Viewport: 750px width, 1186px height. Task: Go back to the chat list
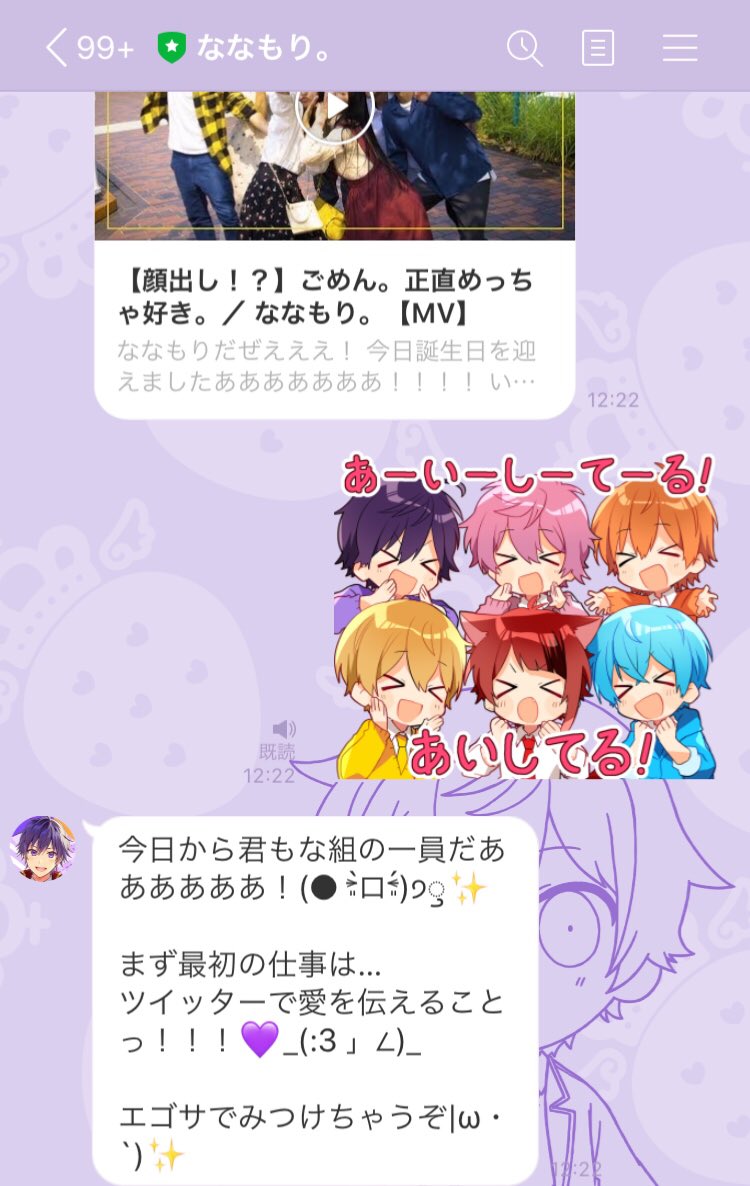coord(57,47)
